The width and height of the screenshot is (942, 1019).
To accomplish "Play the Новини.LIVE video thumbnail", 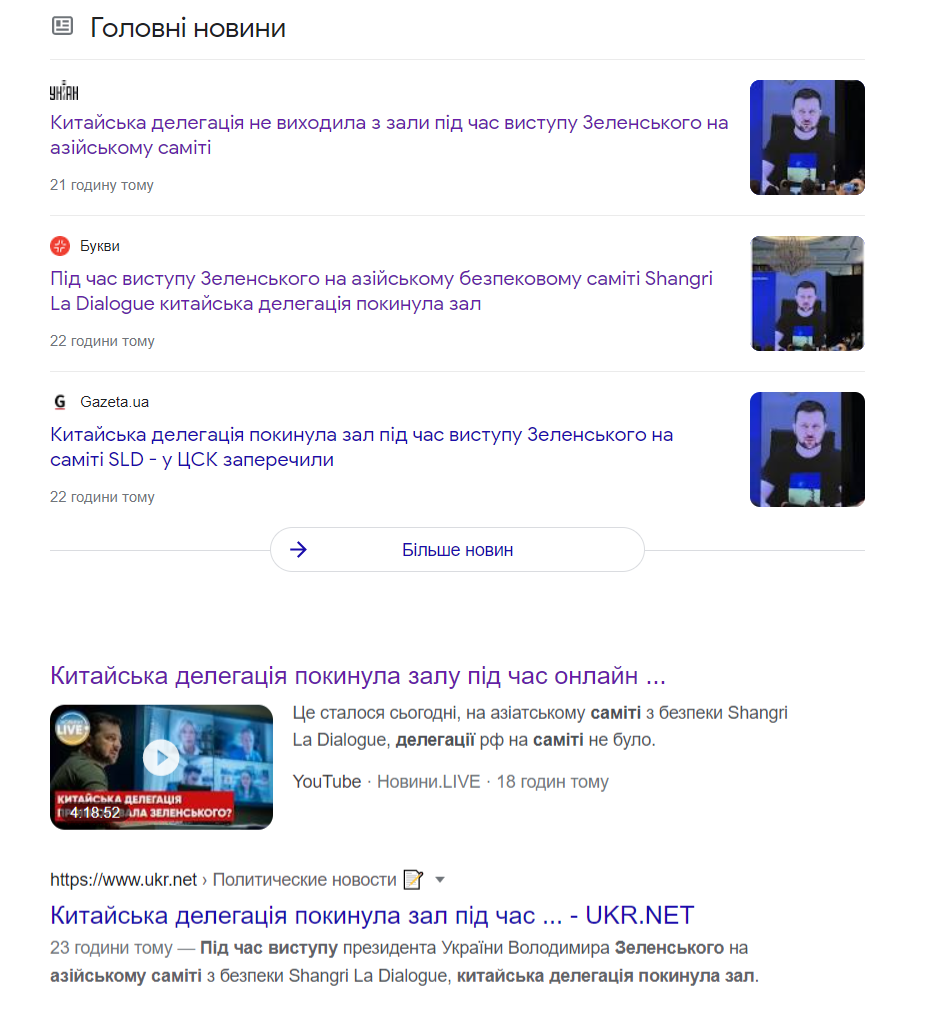I will (161, 758).
